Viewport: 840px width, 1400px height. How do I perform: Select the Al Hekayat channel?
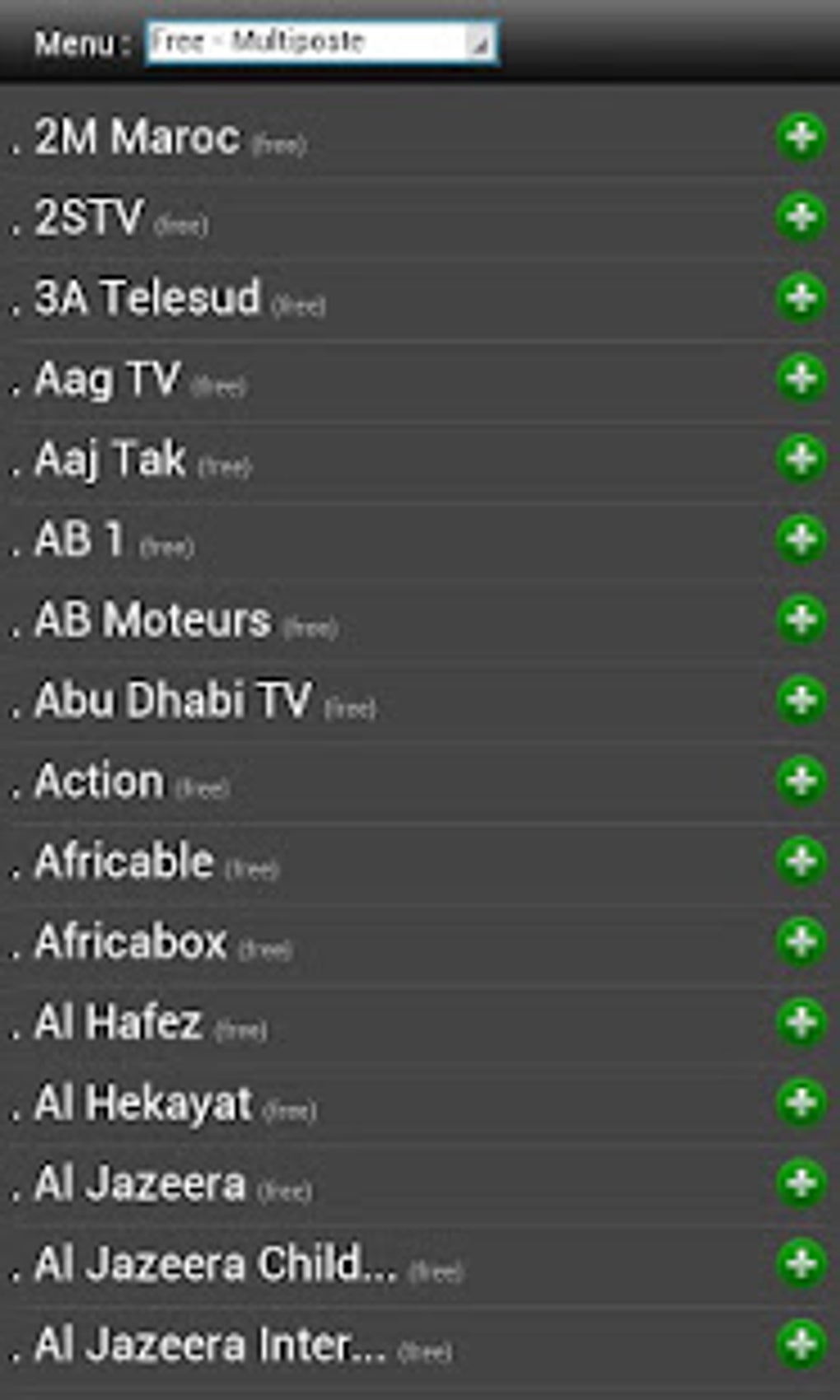[143, 1104]
